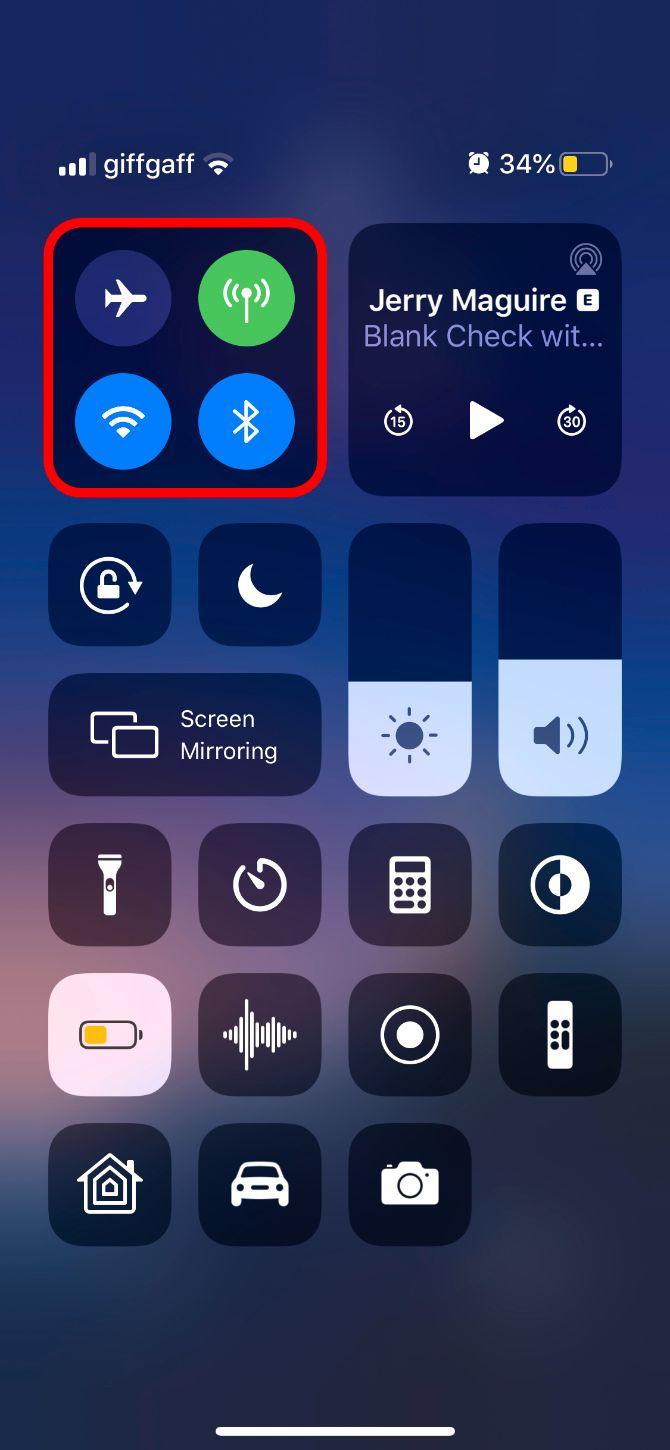The width and height of the screenshot is (670, 1450).
Task: Turn off mobile data
Action: pos(246,298)
